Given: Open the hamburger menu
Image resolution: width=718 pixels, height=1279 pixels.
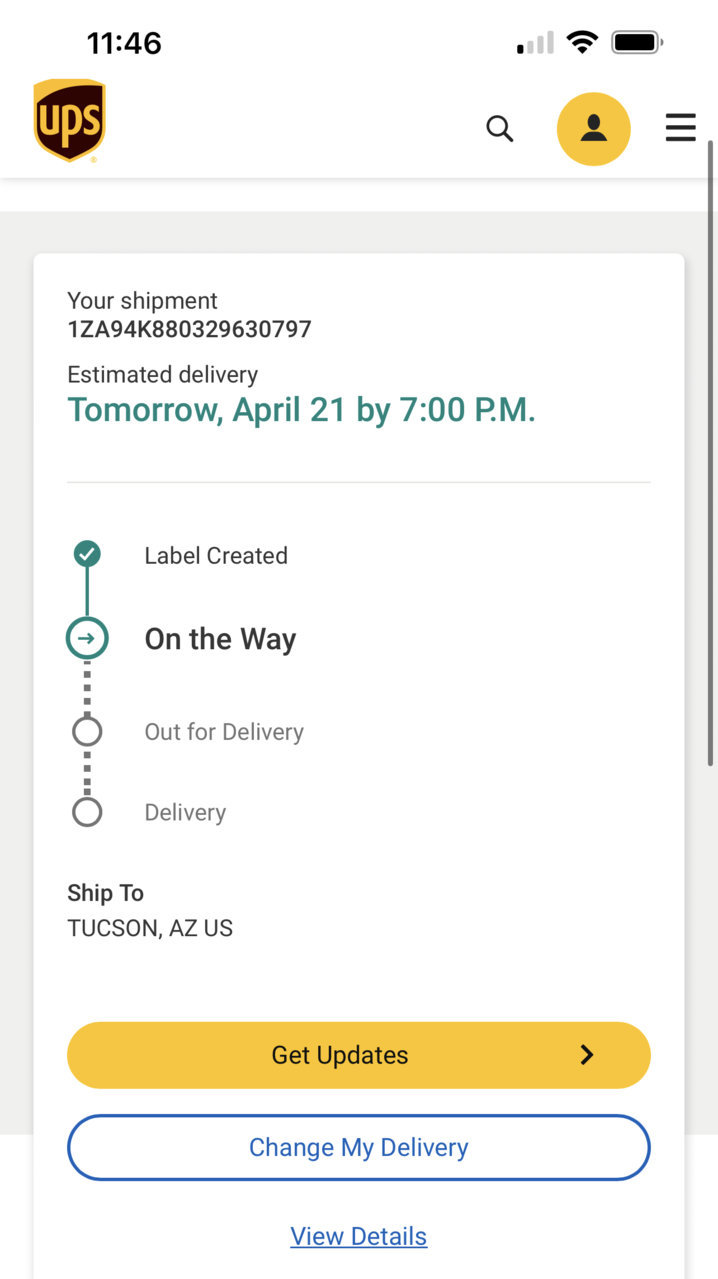Looking at the screenshot, I should [x=681, y=128].
